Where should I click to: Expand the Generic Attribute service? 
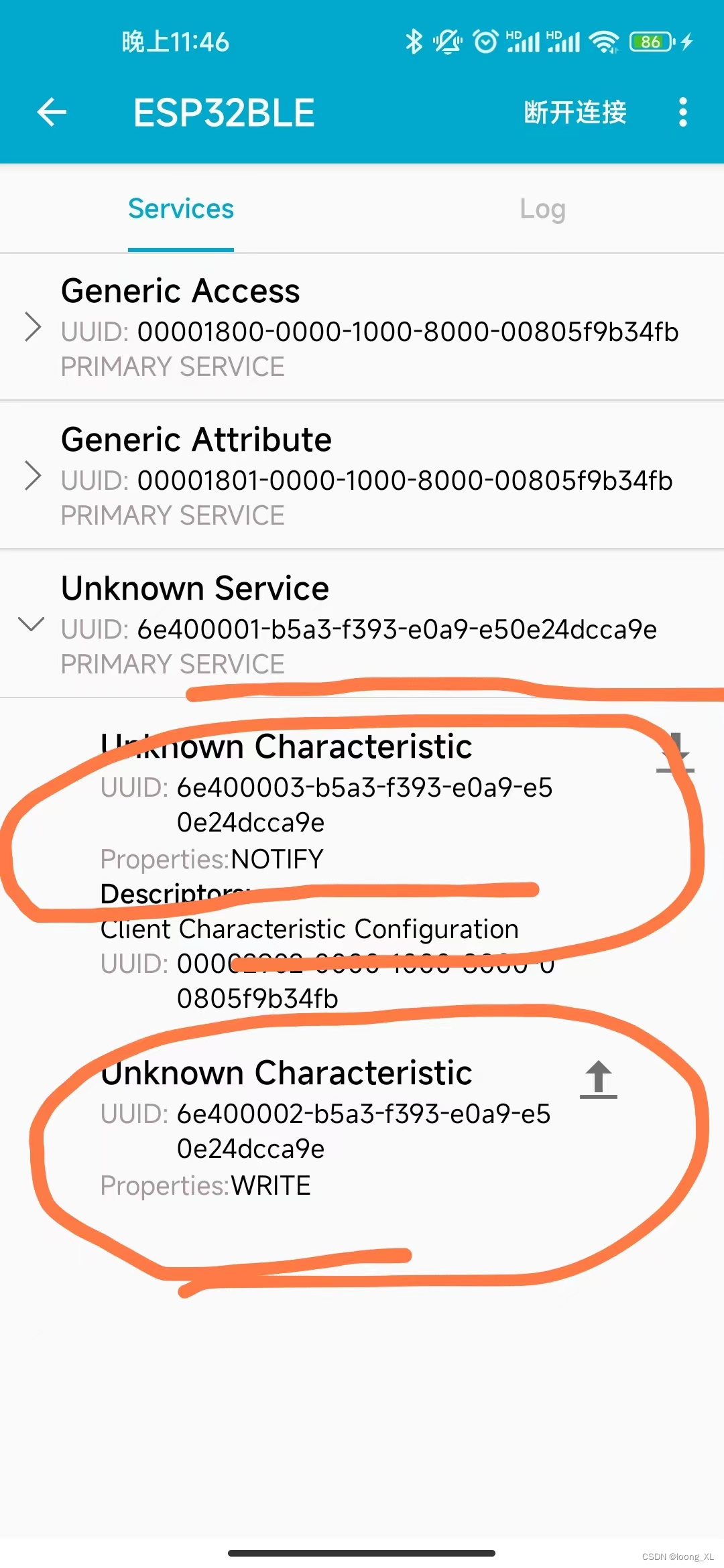pyautogui.click(x=33, y=476)
